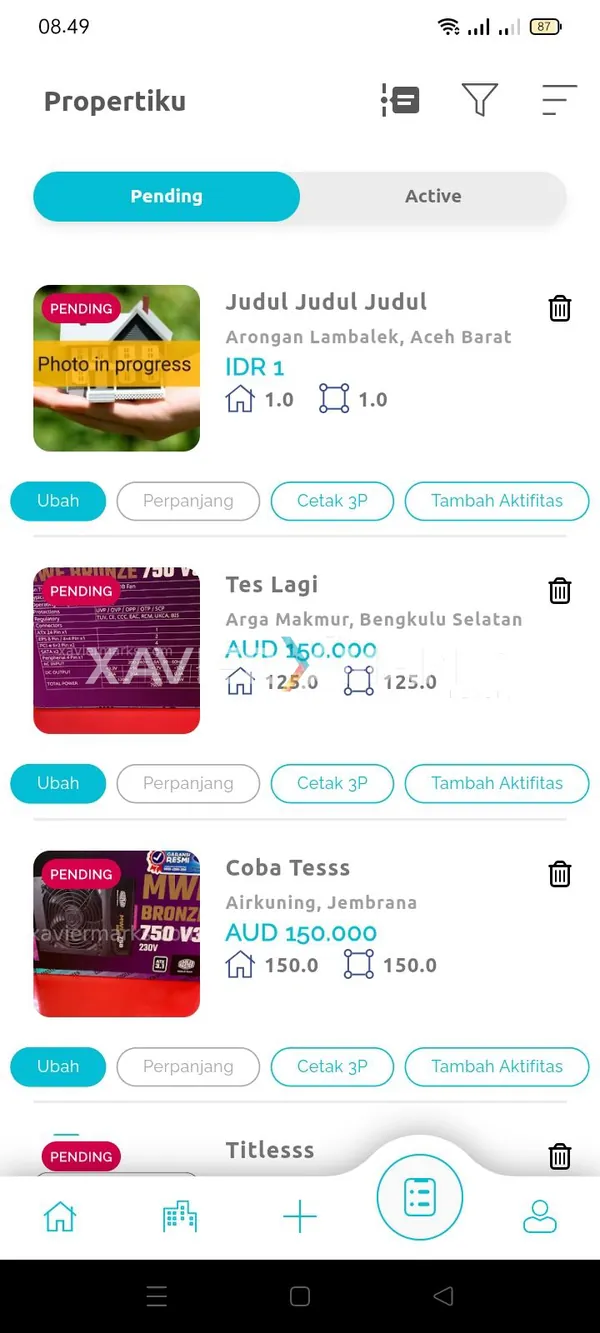Delete the Judul Judul Judul listing

tap(560, 309)
